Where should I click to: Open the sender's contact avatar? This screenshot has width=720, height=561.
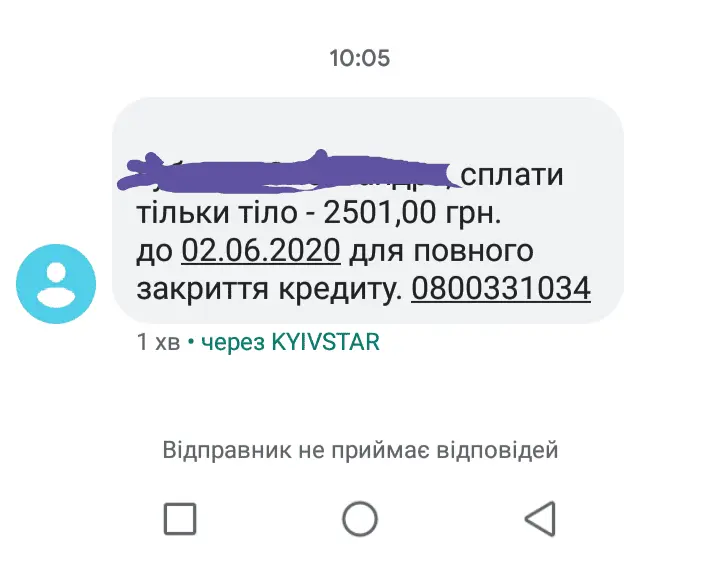[x=56, y=284]
